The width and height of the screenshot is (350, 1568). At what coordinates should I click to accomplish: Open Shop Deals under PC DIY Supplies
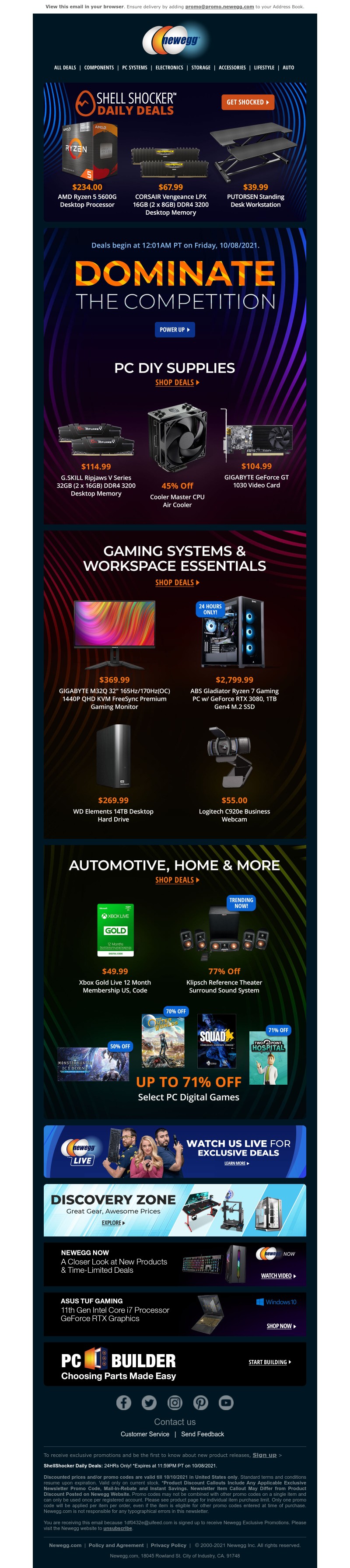[176, 382]
